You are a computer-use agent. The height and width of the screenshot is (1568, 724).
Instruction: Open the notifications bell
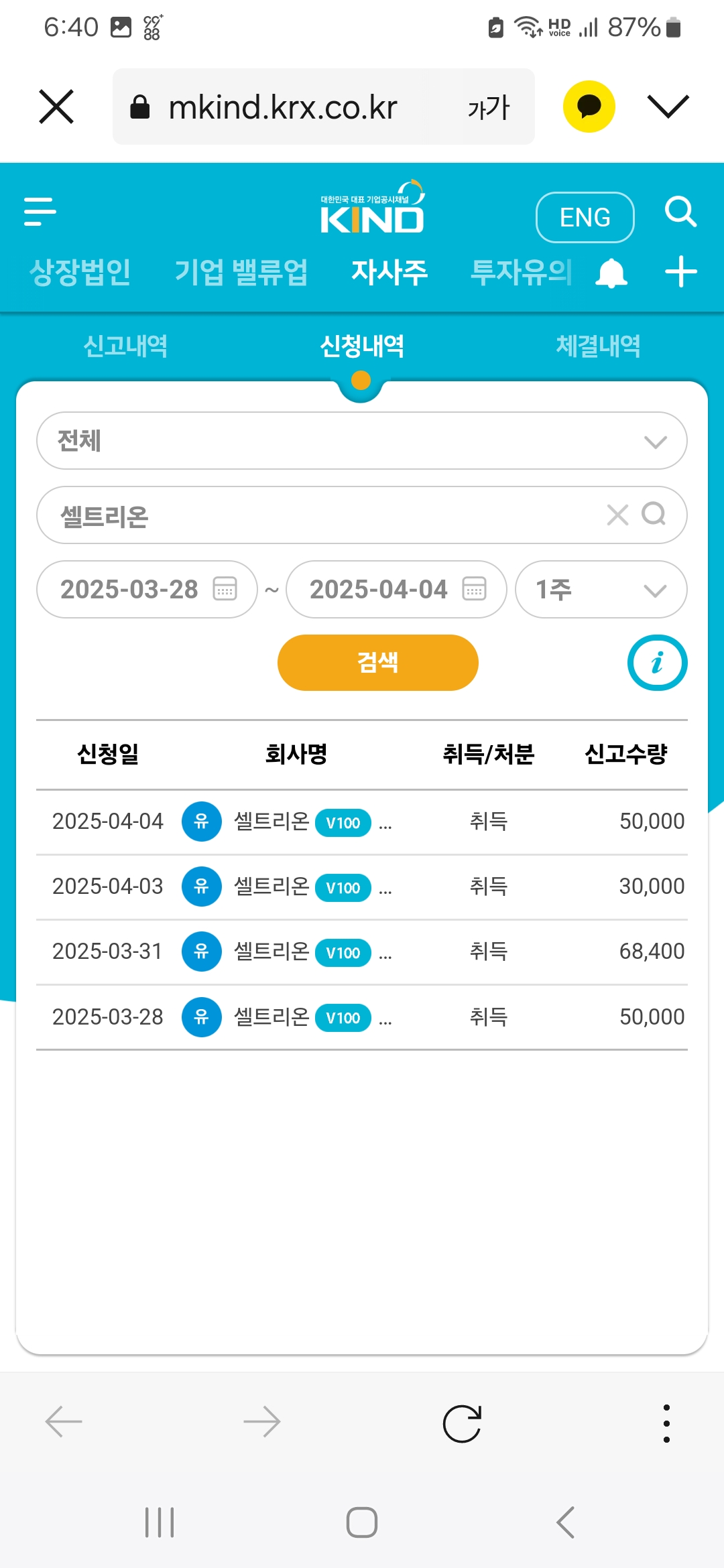611,273
